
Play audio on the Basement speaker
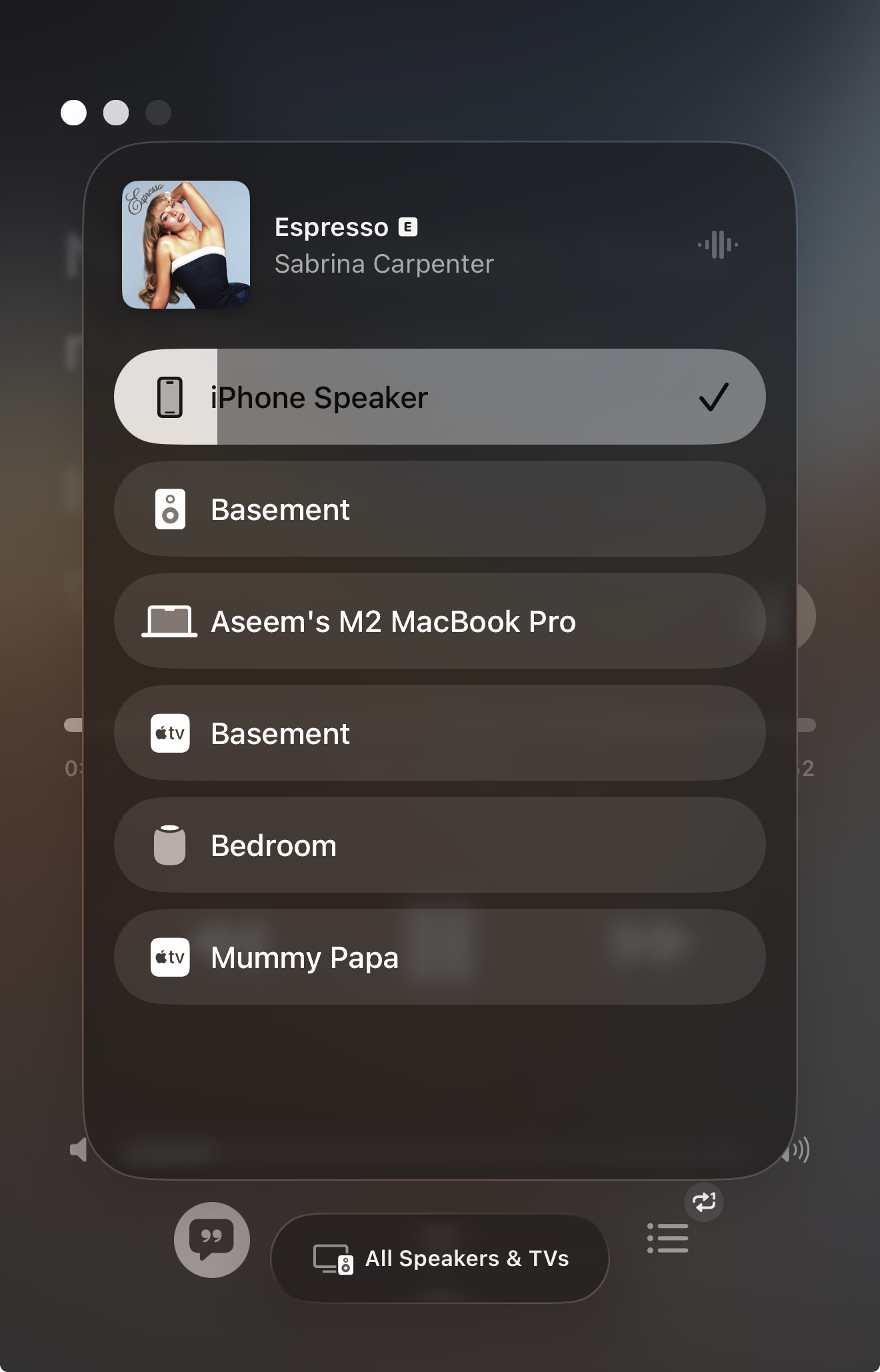click(x=439, y=509)
